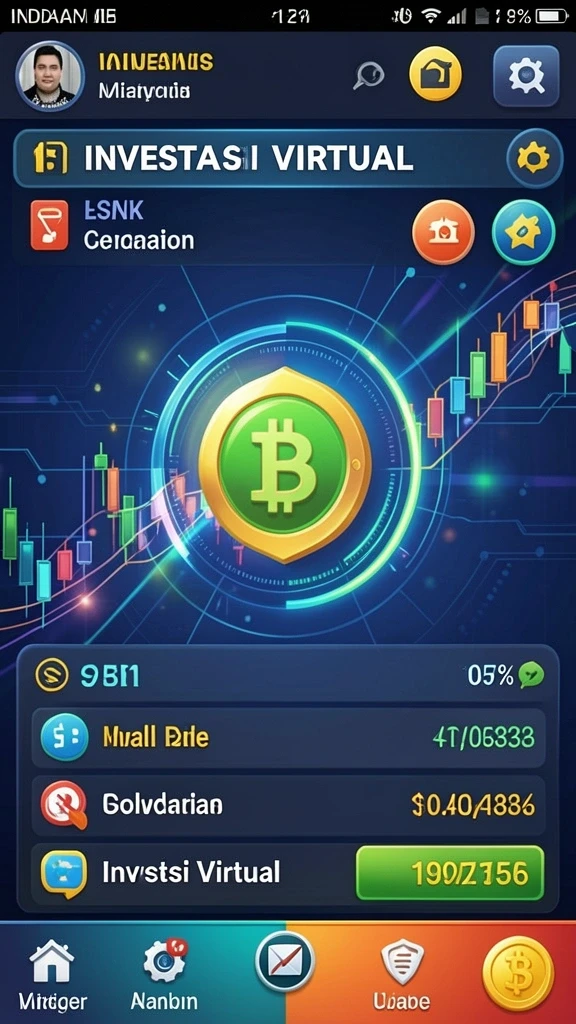Tap the green button in Invstsi Virtual row
This screenshot has height=1024, width=576.
(450, 872)
